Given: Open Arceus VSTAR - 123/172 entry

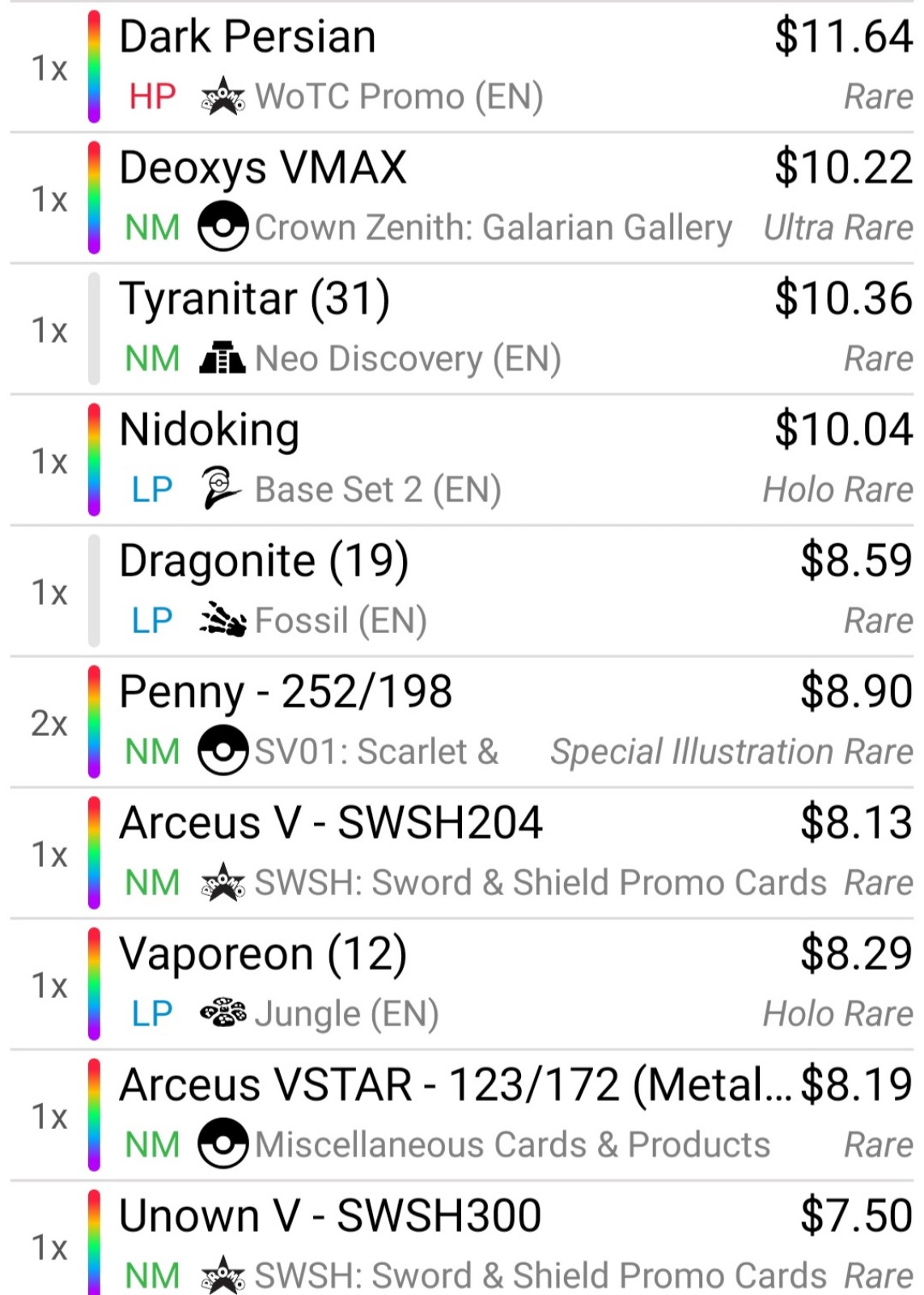Looking at the screenshot, I should pos(453,1085).
